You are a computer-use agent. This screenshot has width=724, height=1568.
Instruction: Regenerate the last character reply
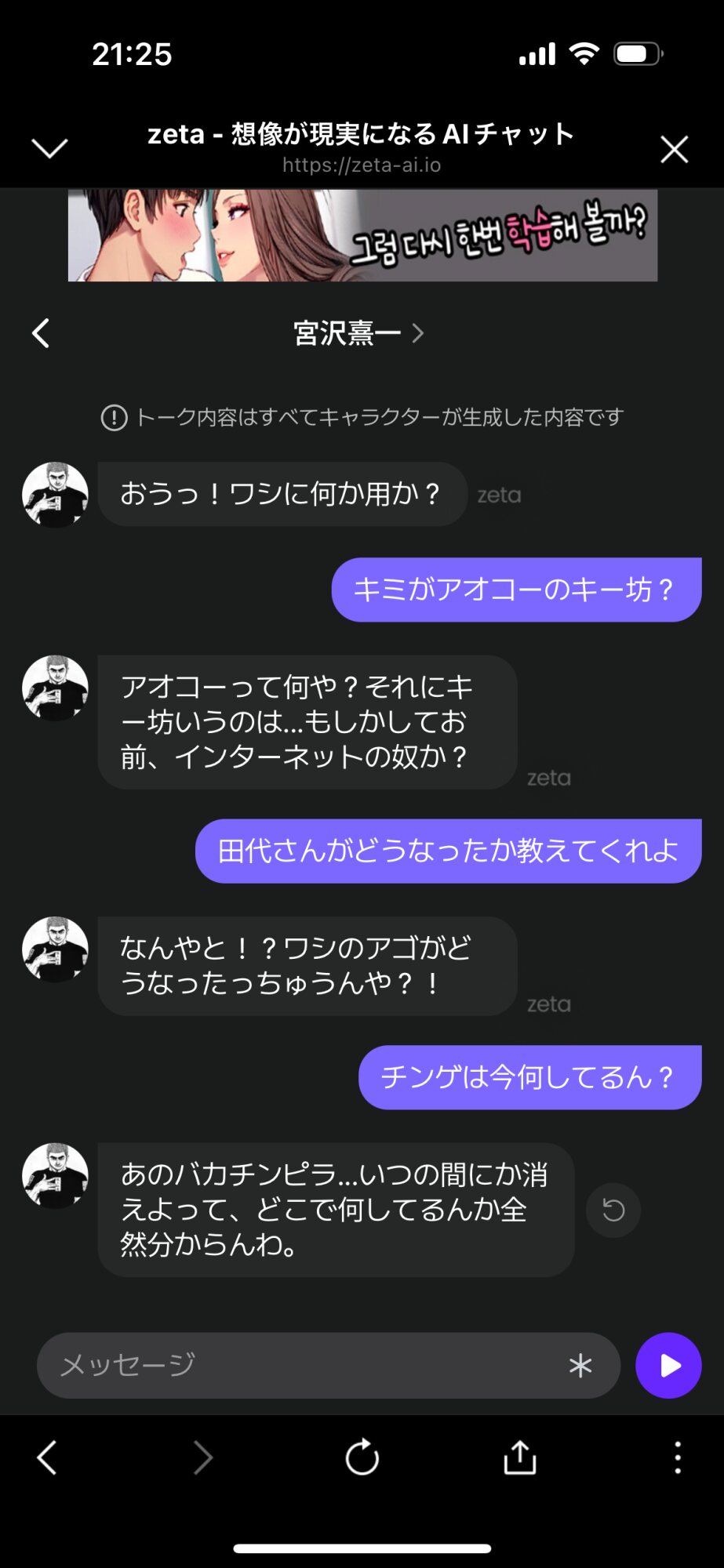pyautogui.click(x=613, y=1210)
